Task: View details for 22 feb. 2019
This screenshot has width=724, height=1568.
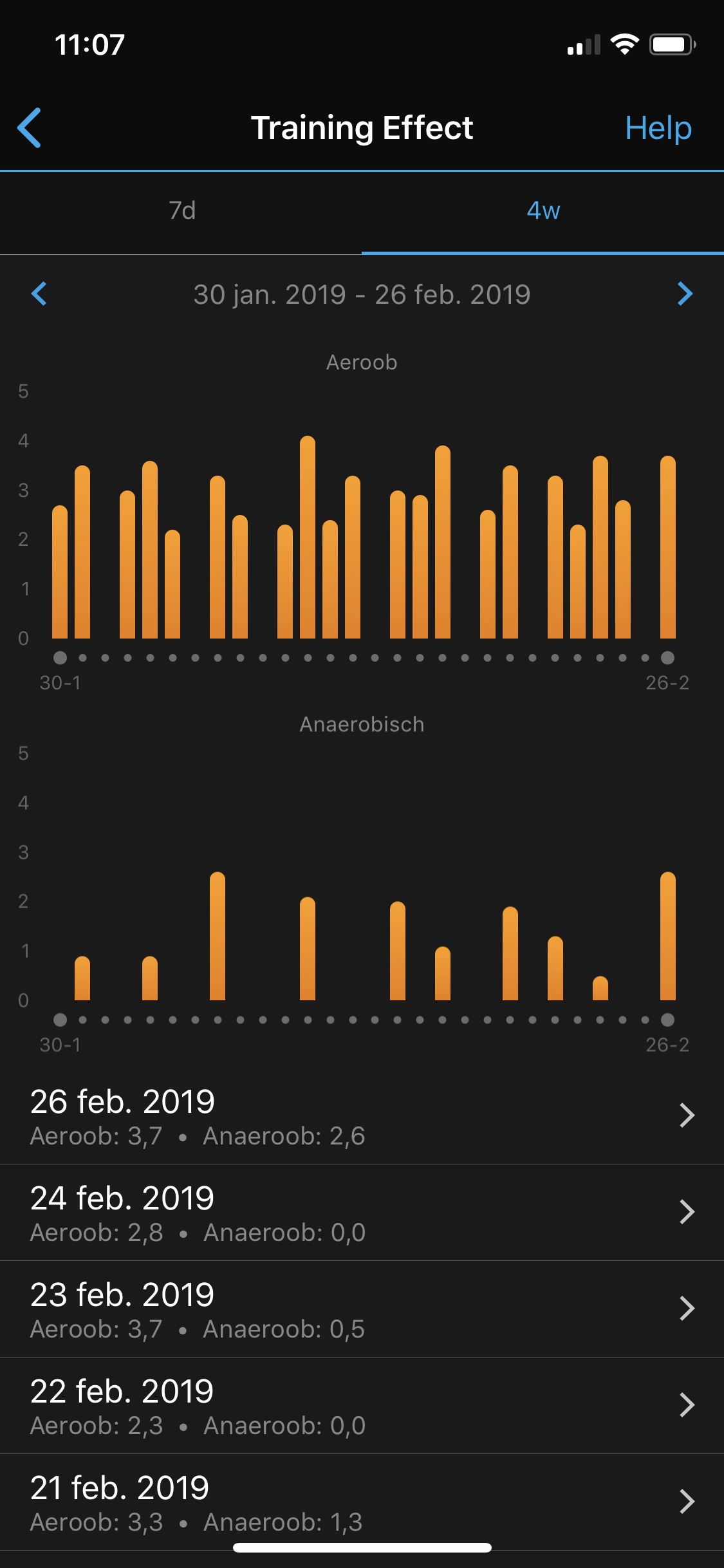Action: [362, 1406]
